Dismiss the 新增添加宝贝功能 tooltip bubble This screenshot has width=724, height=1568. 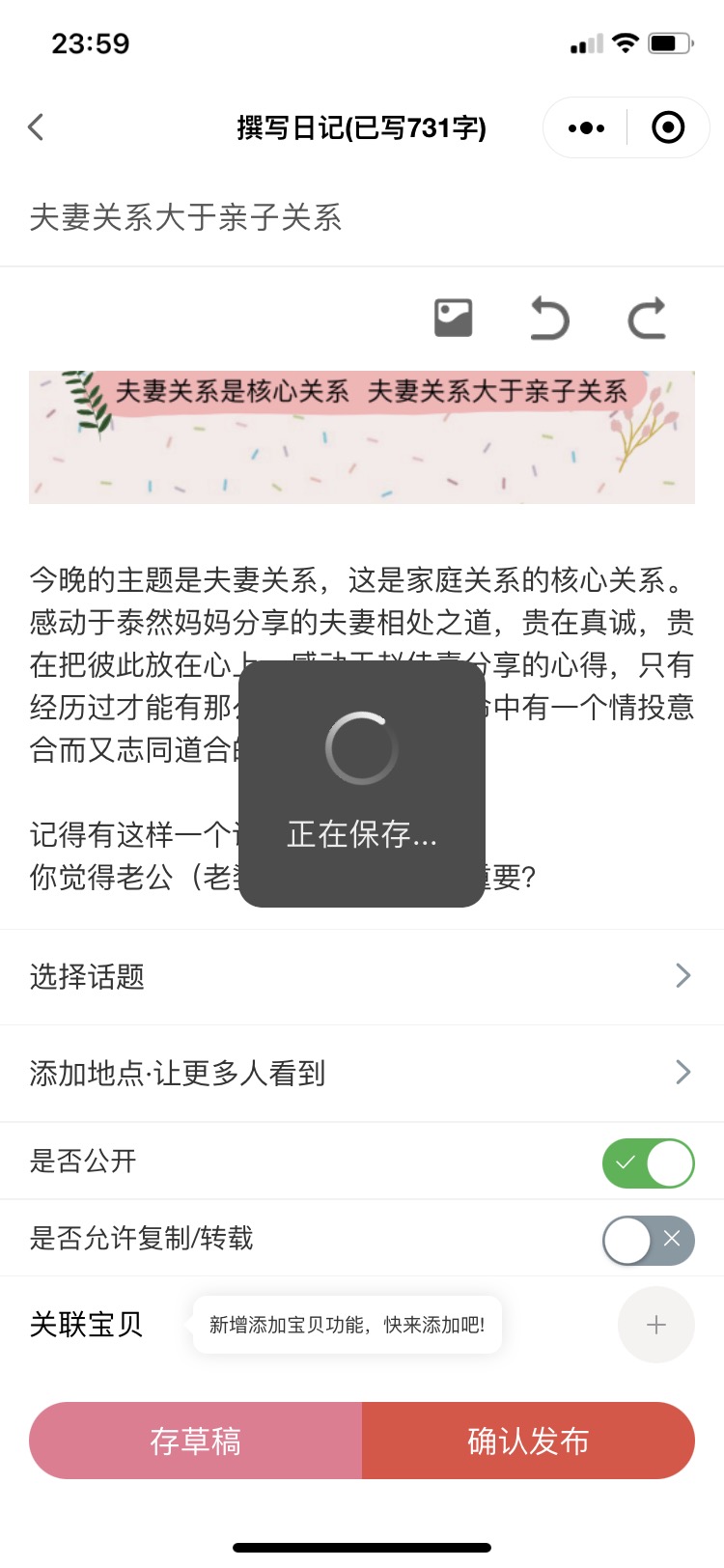coord(347,1325)
